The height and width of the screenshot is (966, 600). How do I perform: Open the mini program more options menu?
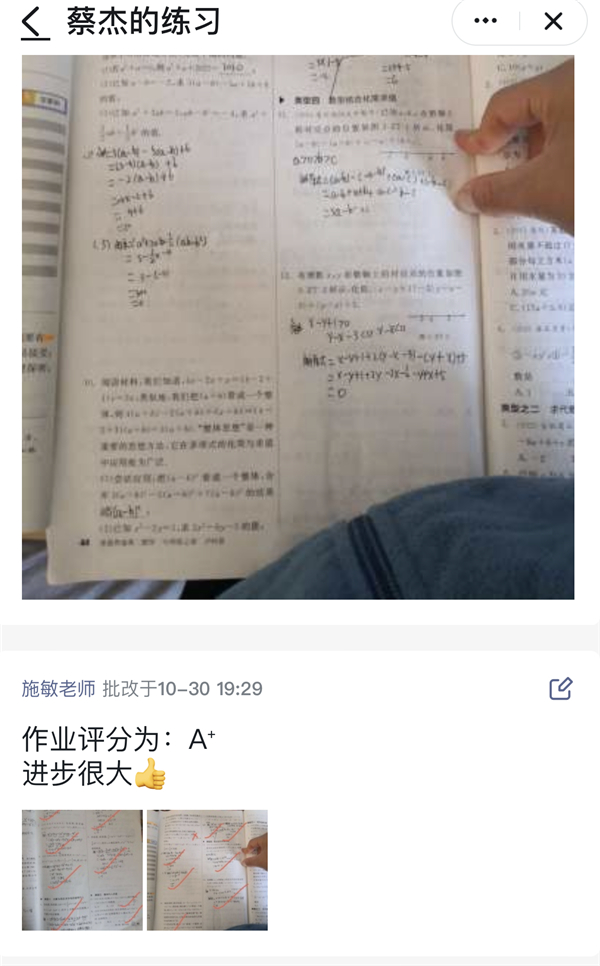[486, 21]
